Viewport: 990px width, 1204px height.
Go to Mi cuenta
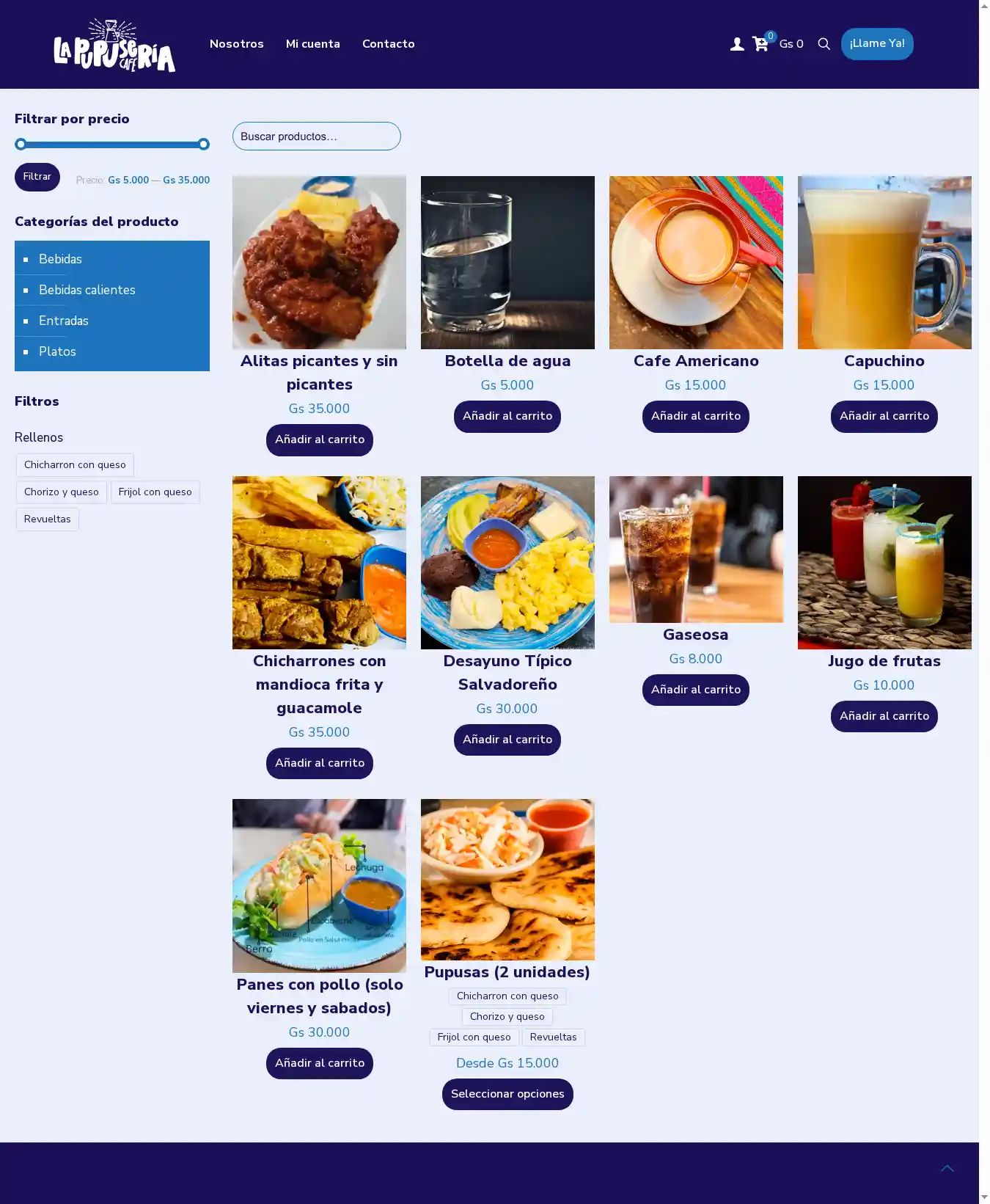point(312,44)
